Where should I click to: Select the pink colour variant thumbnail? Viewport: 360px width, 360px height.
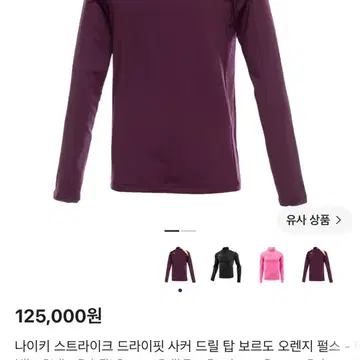(272, 265)
